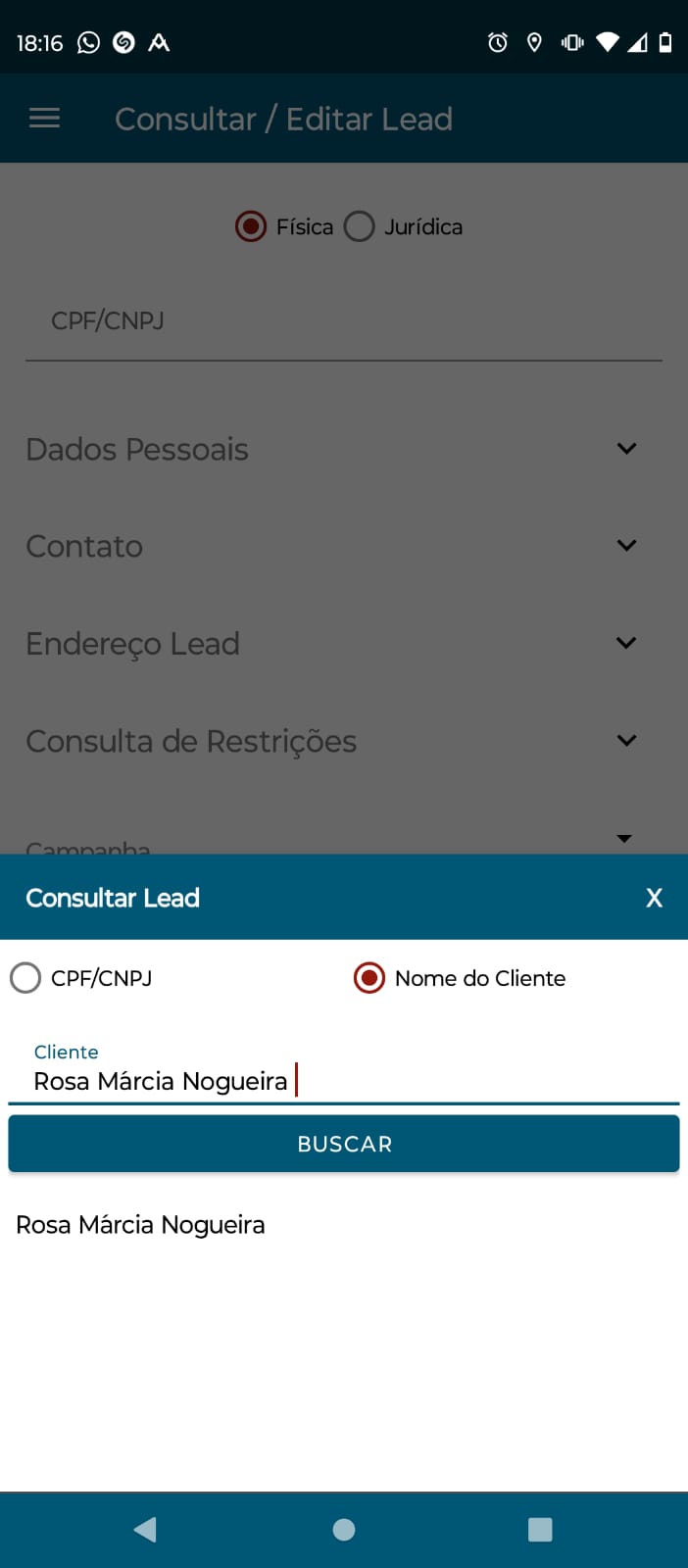Image resolution: width=688 pixels, height=1568 pixels.
Task: Focus the Cliente name field
Action: tap(343, 1081)
